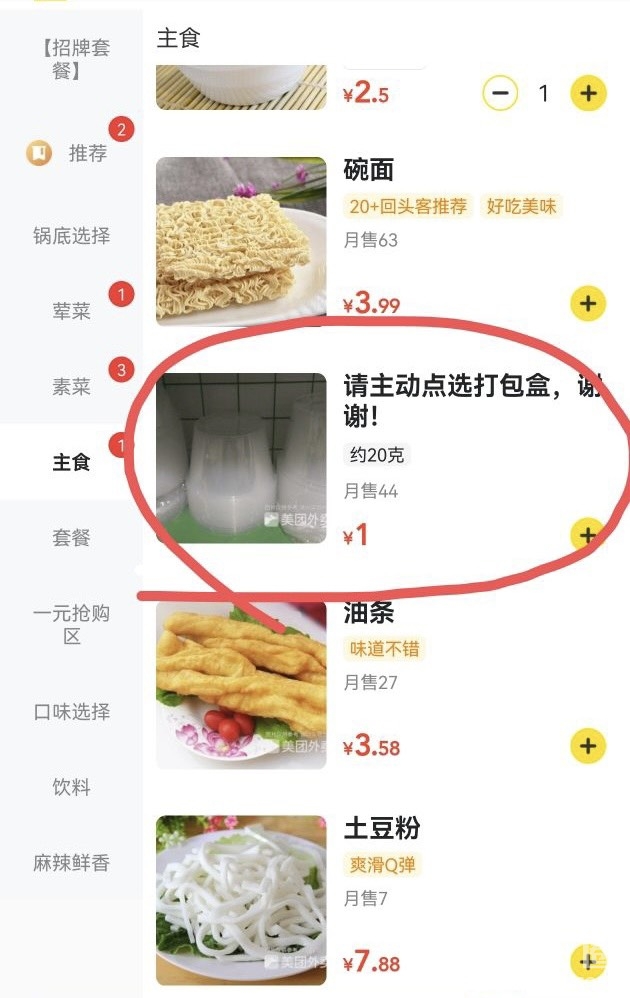This screenshot has height=998, width=630.
Task: Open the 麻辣鲜香 category
Action: point(71,863)
